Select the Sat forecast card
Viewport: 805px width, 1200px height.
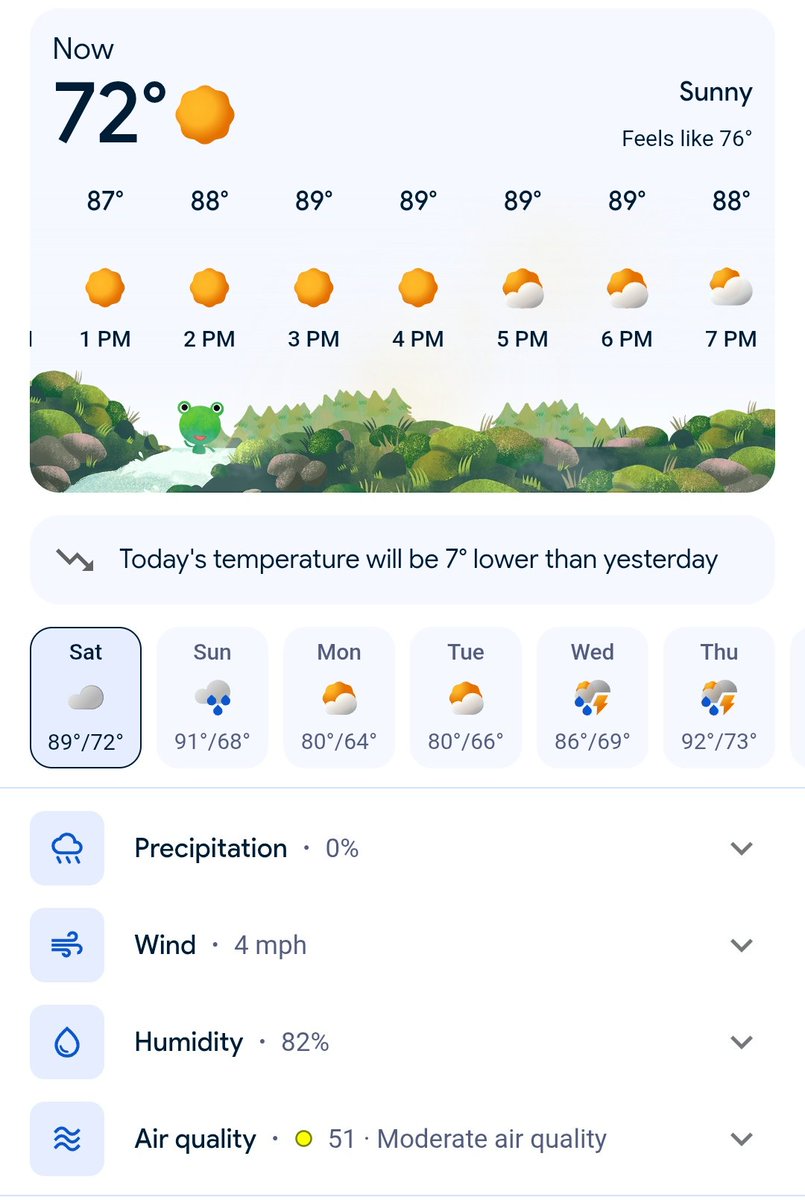click(86, 697)
